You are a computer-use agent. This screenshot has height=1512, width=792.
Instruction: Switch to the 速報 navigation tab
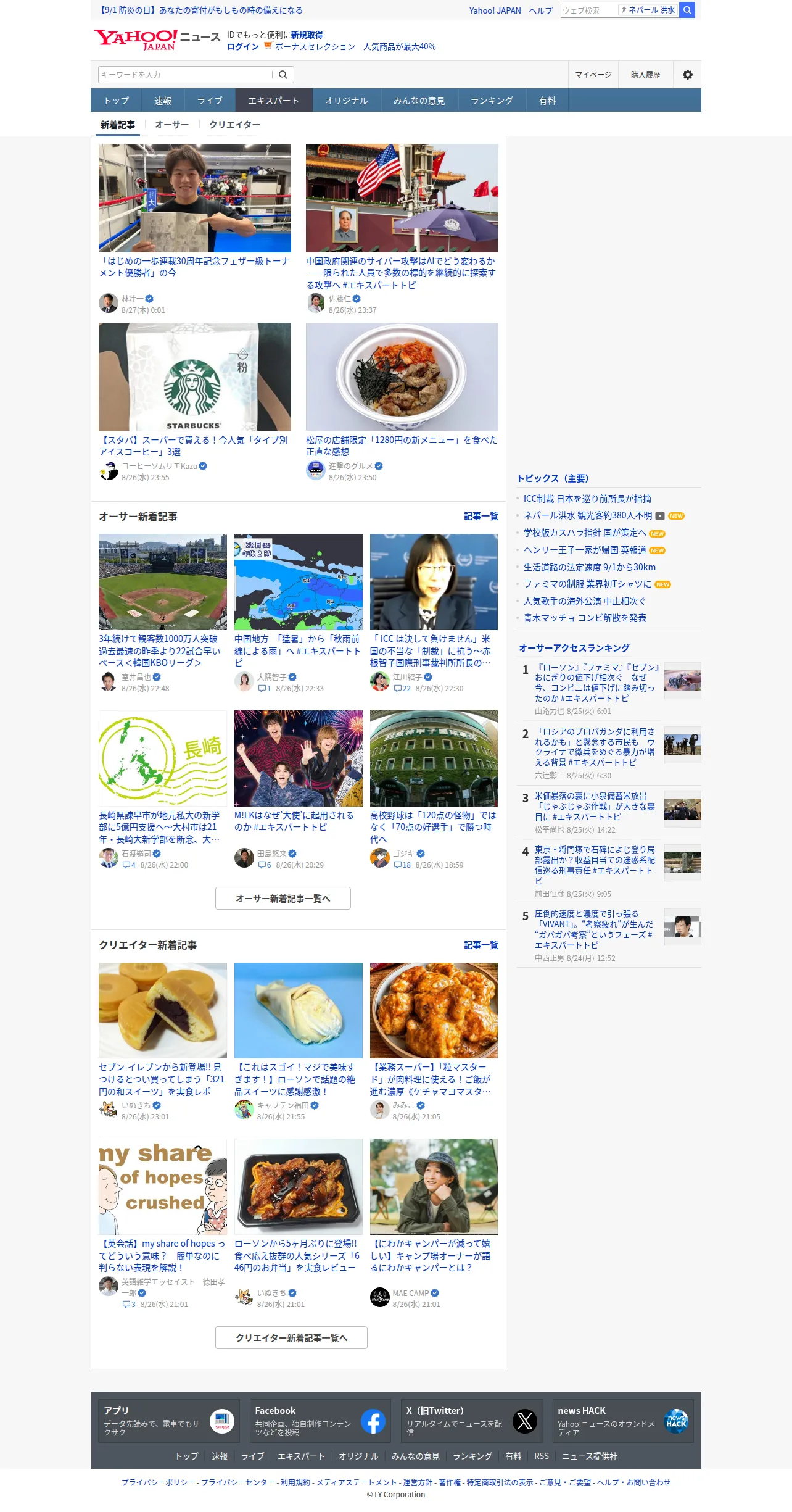[x=163, y=101]
